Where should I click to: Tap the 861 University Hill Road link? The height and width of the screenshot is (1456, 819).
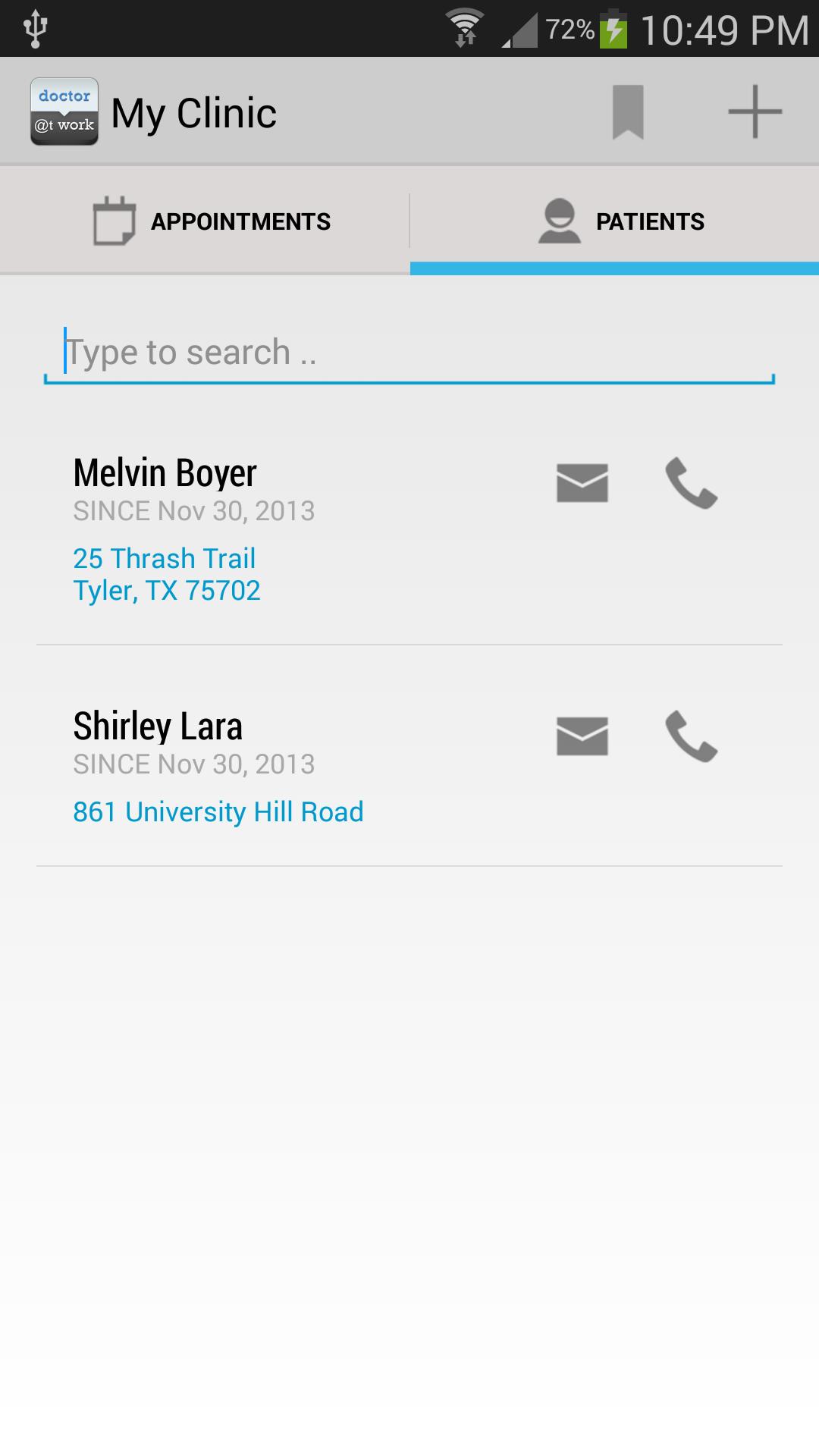point(218,811)
